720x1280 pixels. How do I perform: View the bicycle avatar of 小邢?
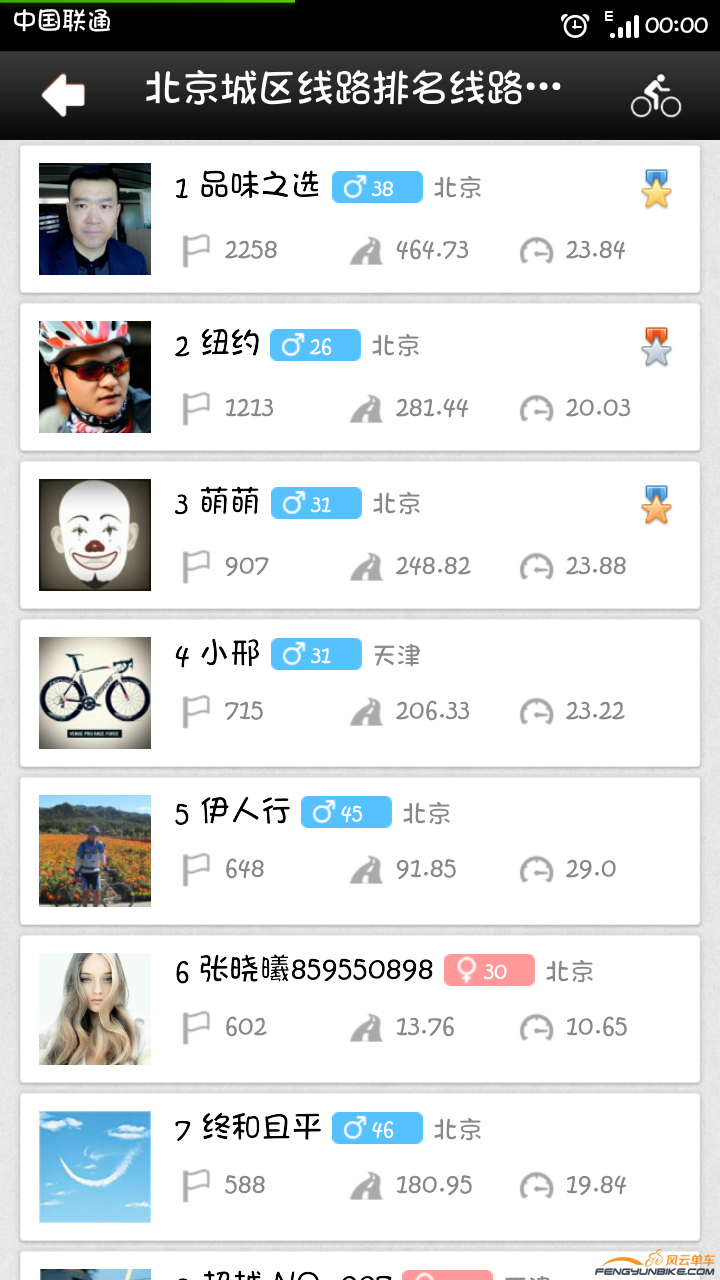coord(94,692)
